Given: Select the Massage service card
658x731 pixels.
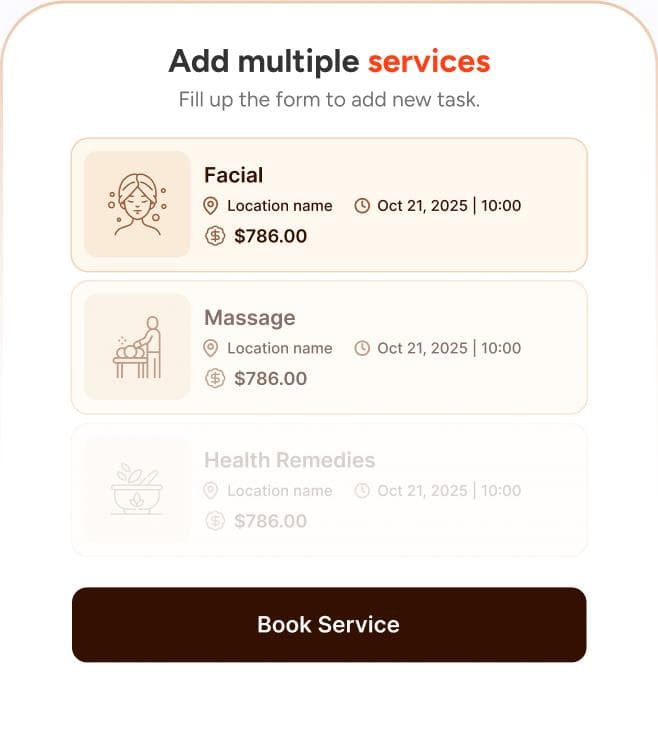Looking at the screenshot, I should (x=328, y=347).
